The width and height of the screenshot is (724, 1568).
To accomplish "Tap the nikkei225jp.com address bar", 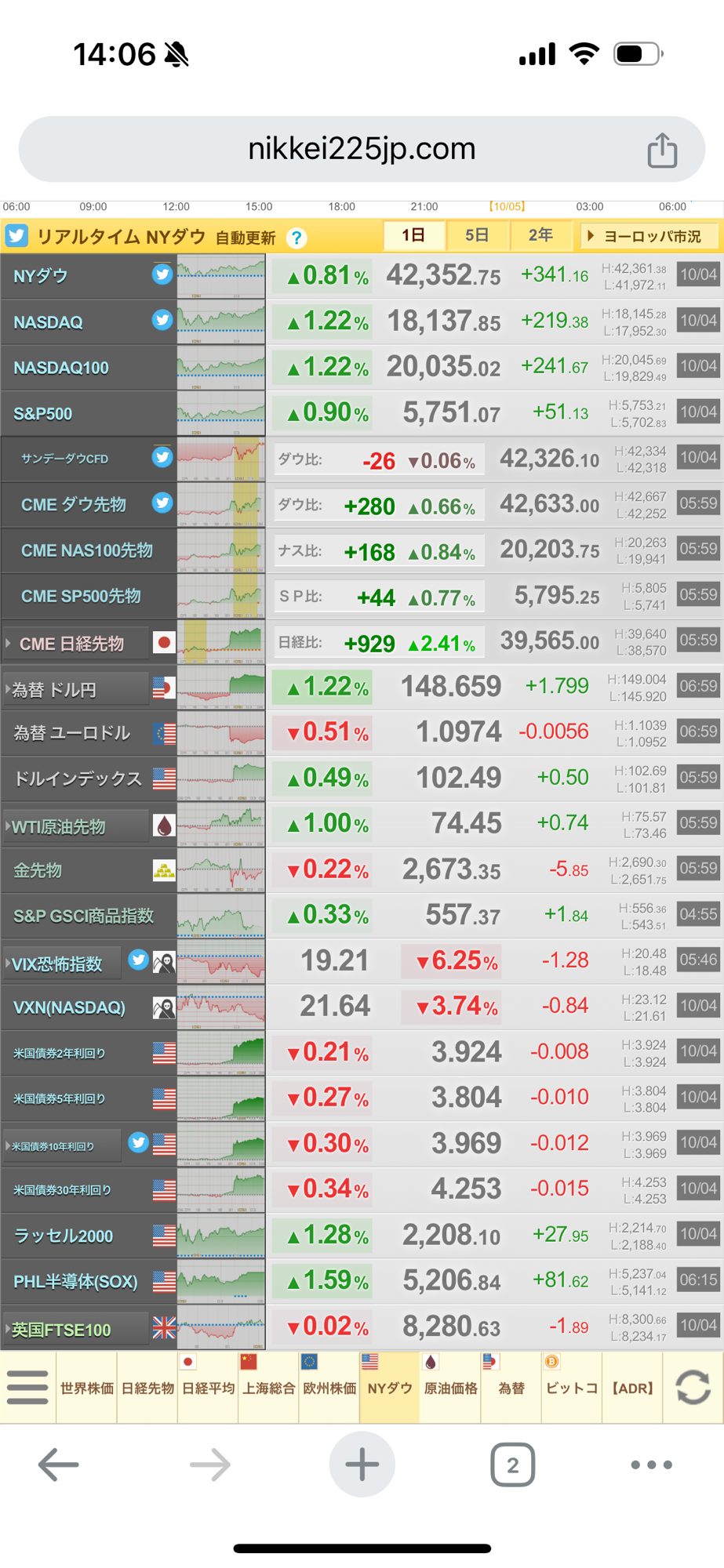I will (361, 149).
